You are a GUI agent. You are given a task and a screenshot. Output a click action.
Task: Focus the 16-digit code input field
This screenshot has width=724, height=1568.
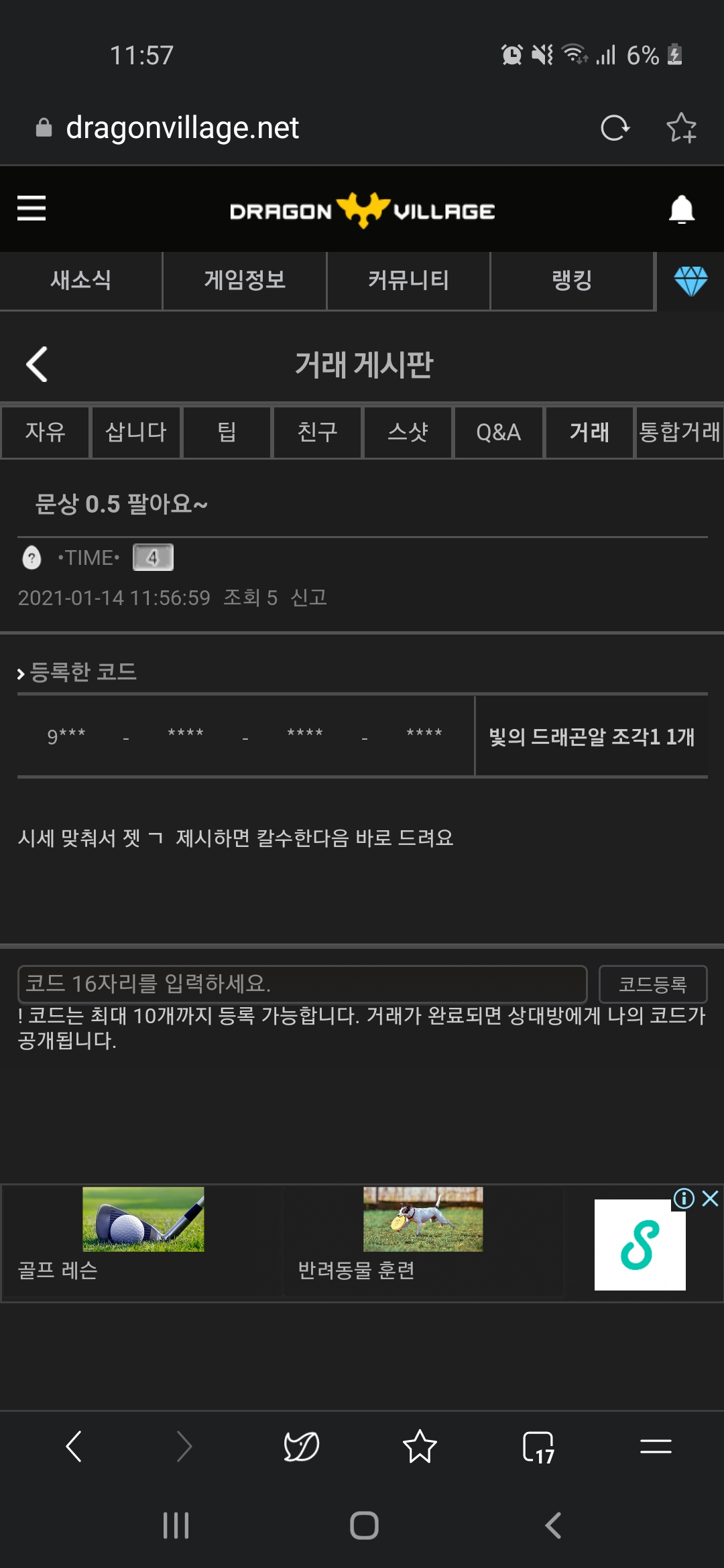(x=302, y=984)
